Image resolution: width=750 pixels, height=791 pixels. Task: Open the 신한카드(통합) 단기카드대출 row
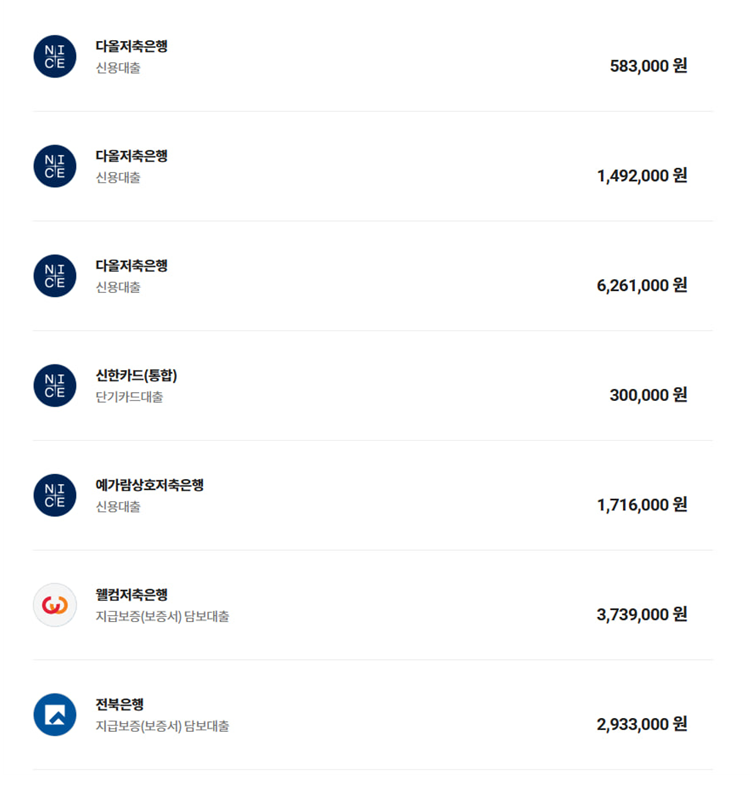372,386
